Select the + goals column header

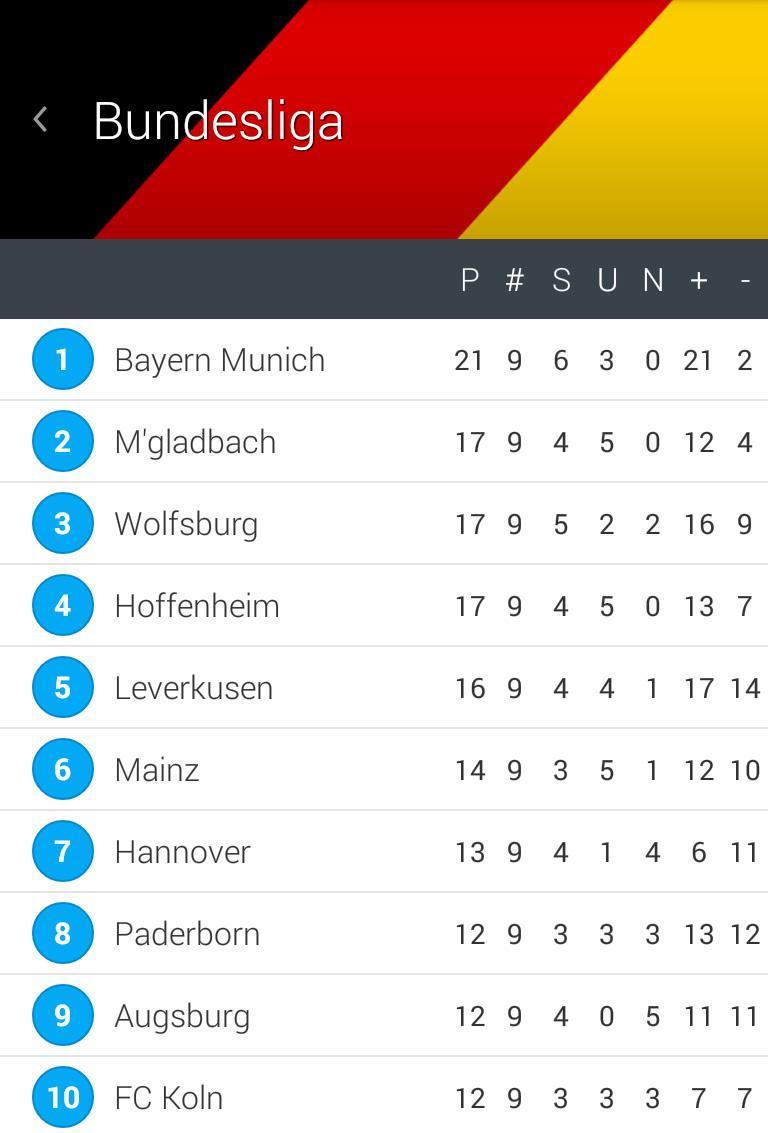click(x=700, y=280)
